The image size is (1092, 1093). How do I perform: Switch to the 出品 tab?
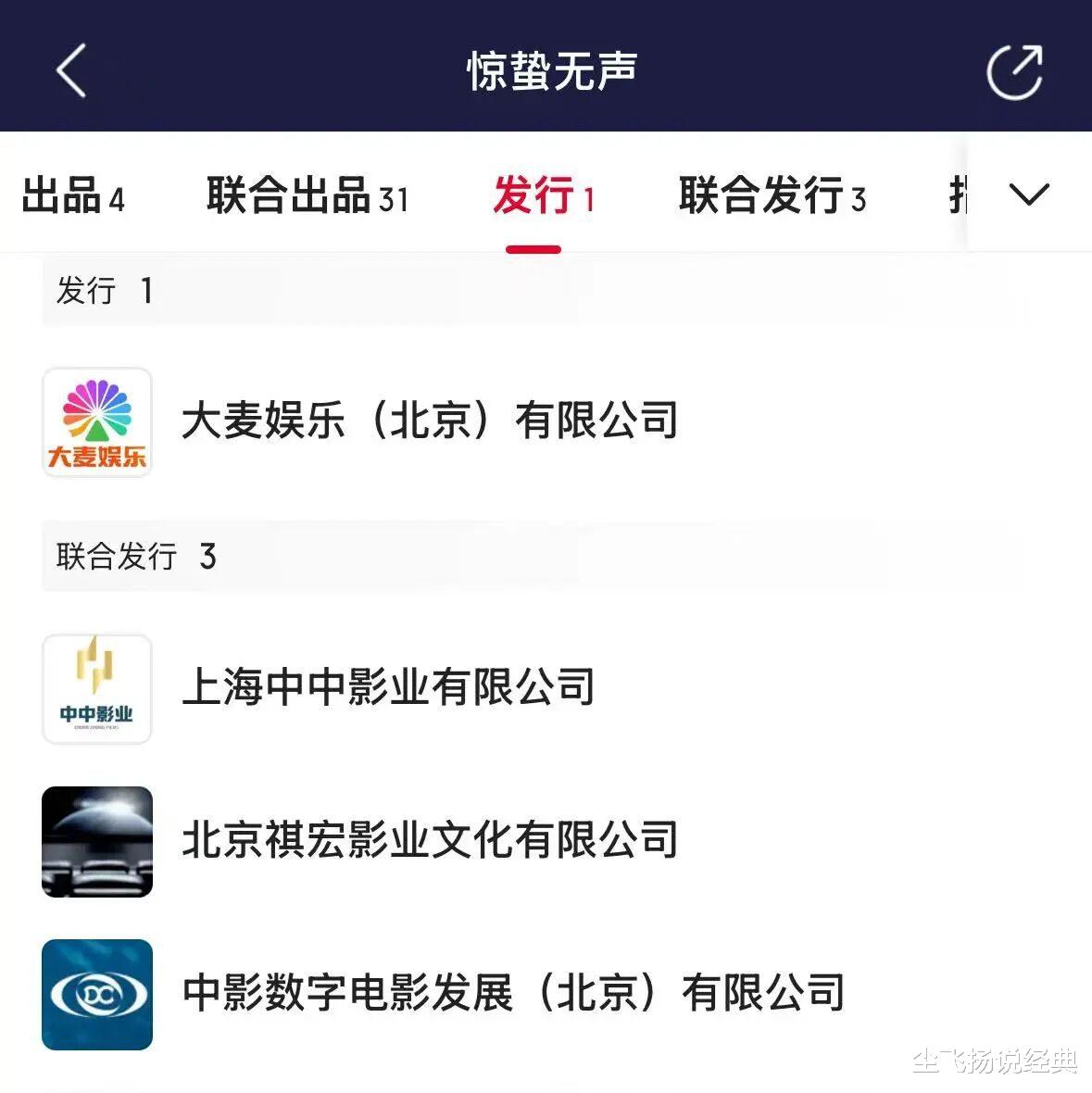pos(72,196)
